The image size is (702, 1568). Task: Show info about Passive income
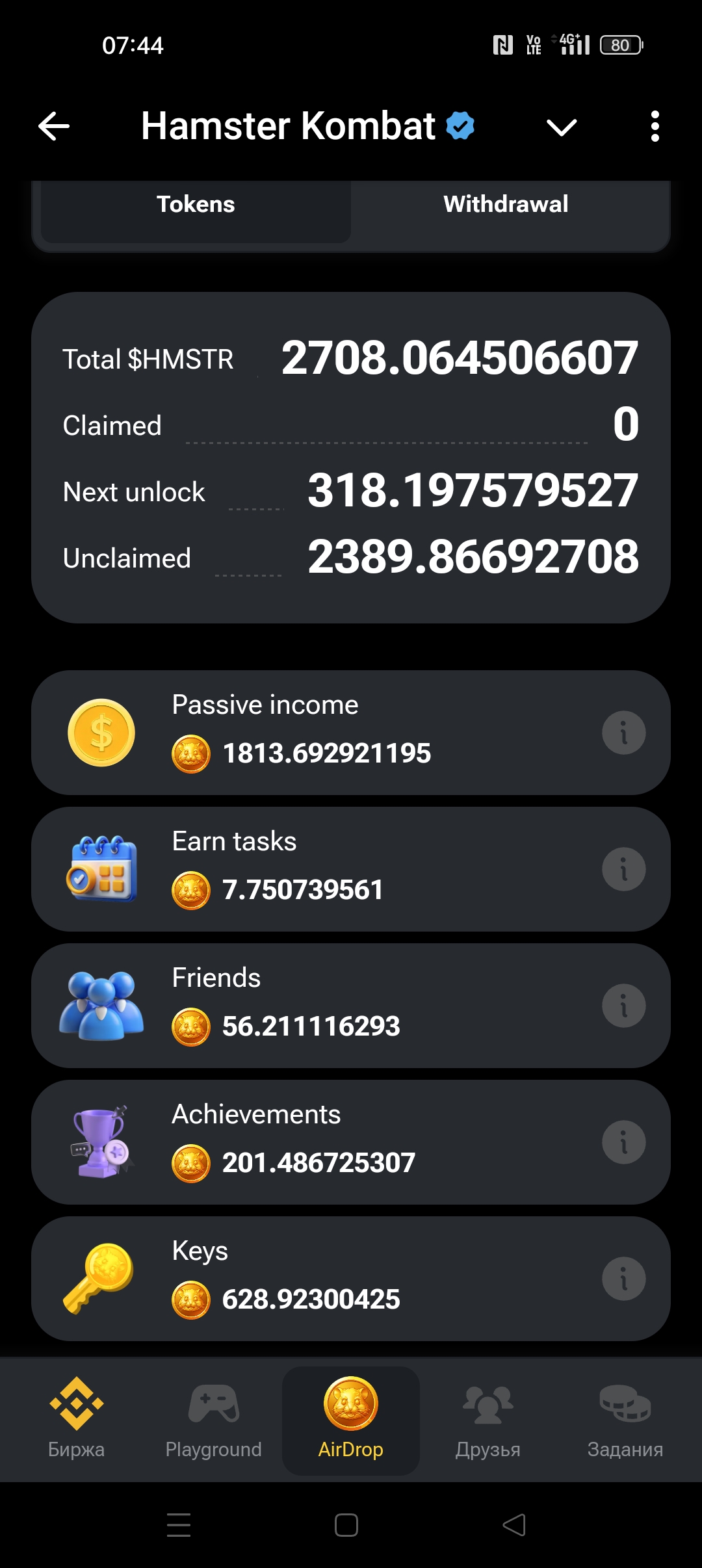click(x=623, y=733)
